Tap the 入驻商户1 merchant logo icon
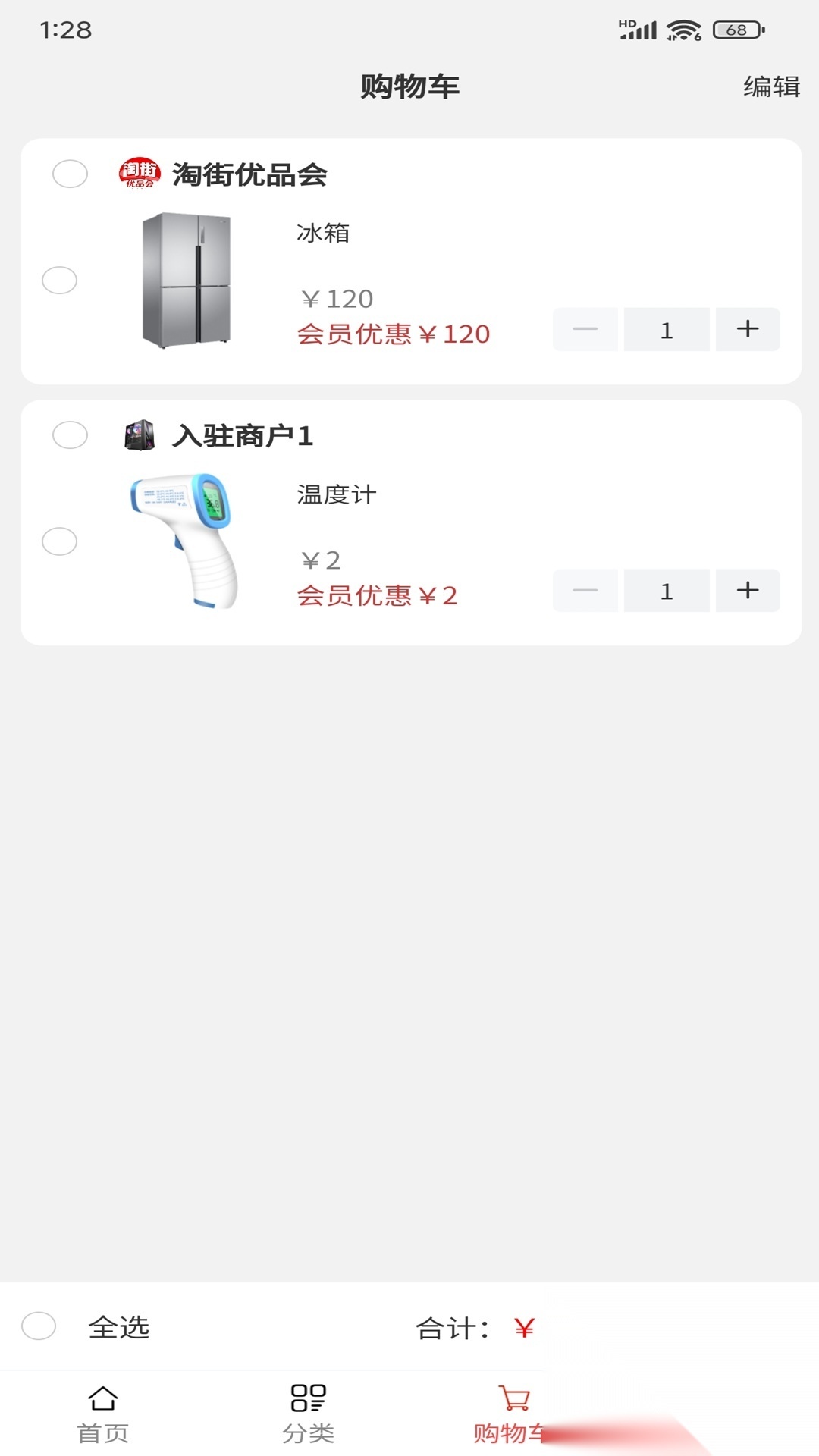The height and width of the screenshot is (1456, 819). pyautogui.click(x=138, y=435)
